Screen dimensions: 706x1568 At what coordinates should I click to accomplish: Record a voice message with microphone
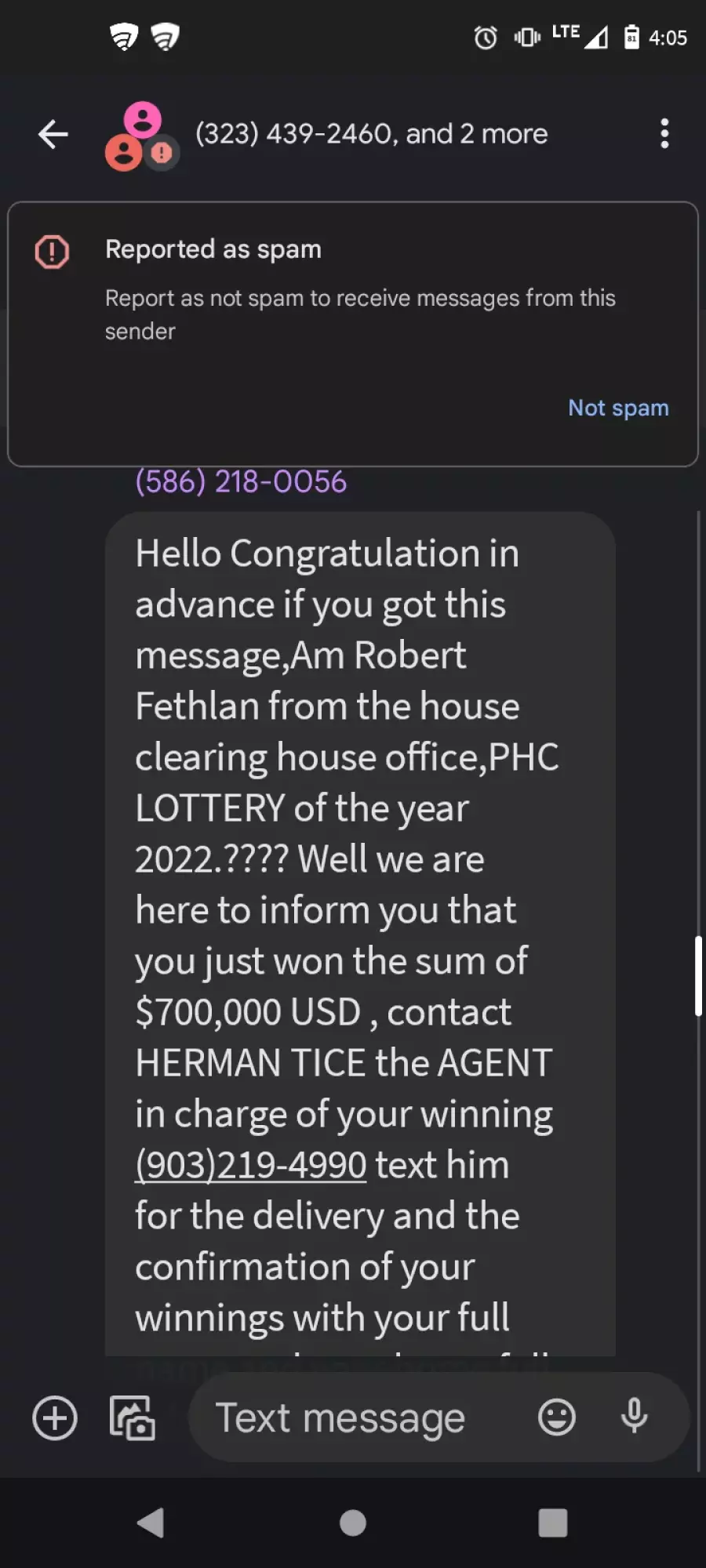[634, 1417]
